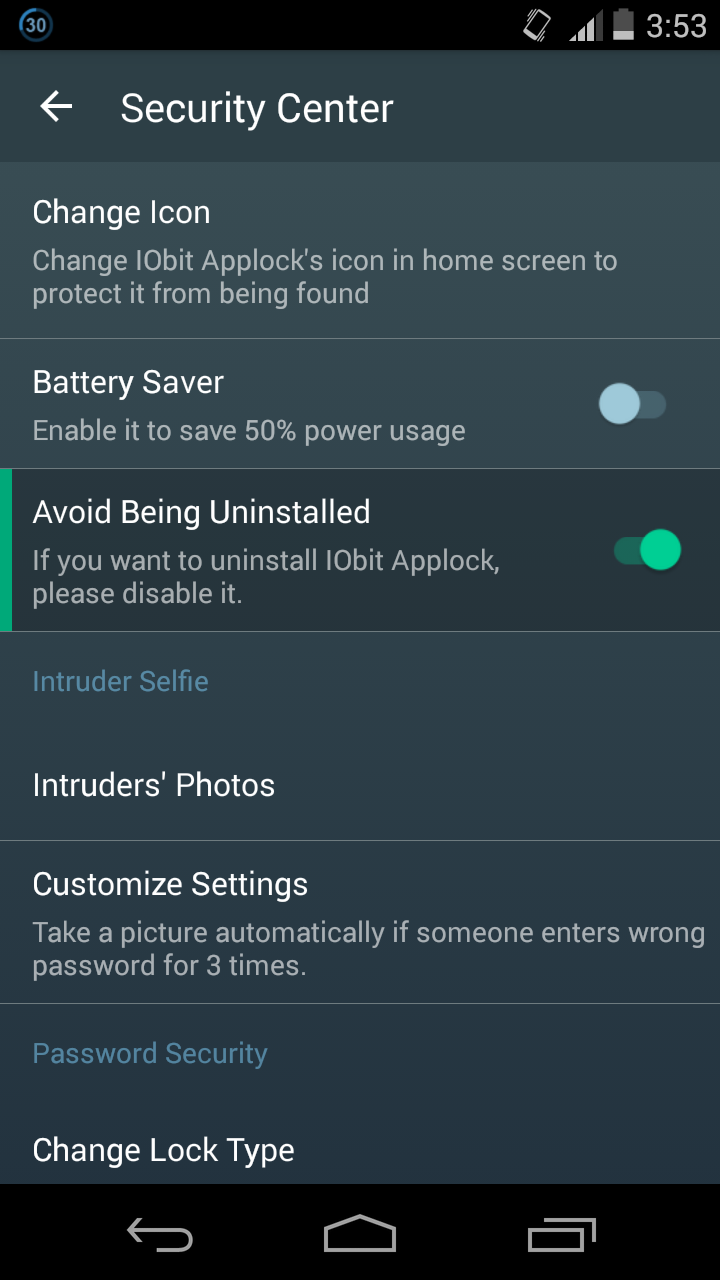Open Customize Settings for intruder selfie

pos(360,922)
